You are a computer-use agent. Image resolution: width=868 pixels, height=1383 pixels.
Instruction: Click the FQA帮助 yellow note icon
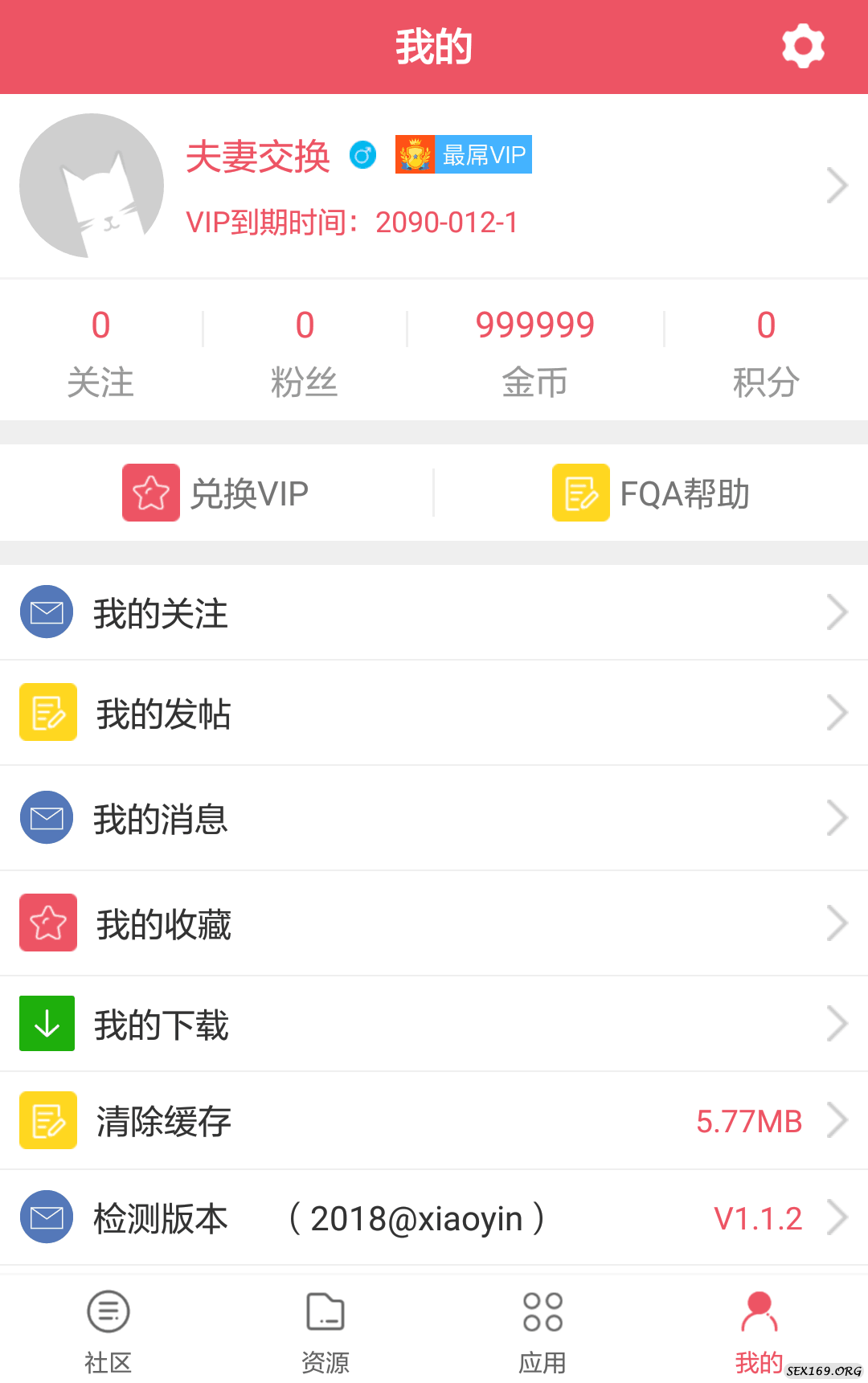580,493
